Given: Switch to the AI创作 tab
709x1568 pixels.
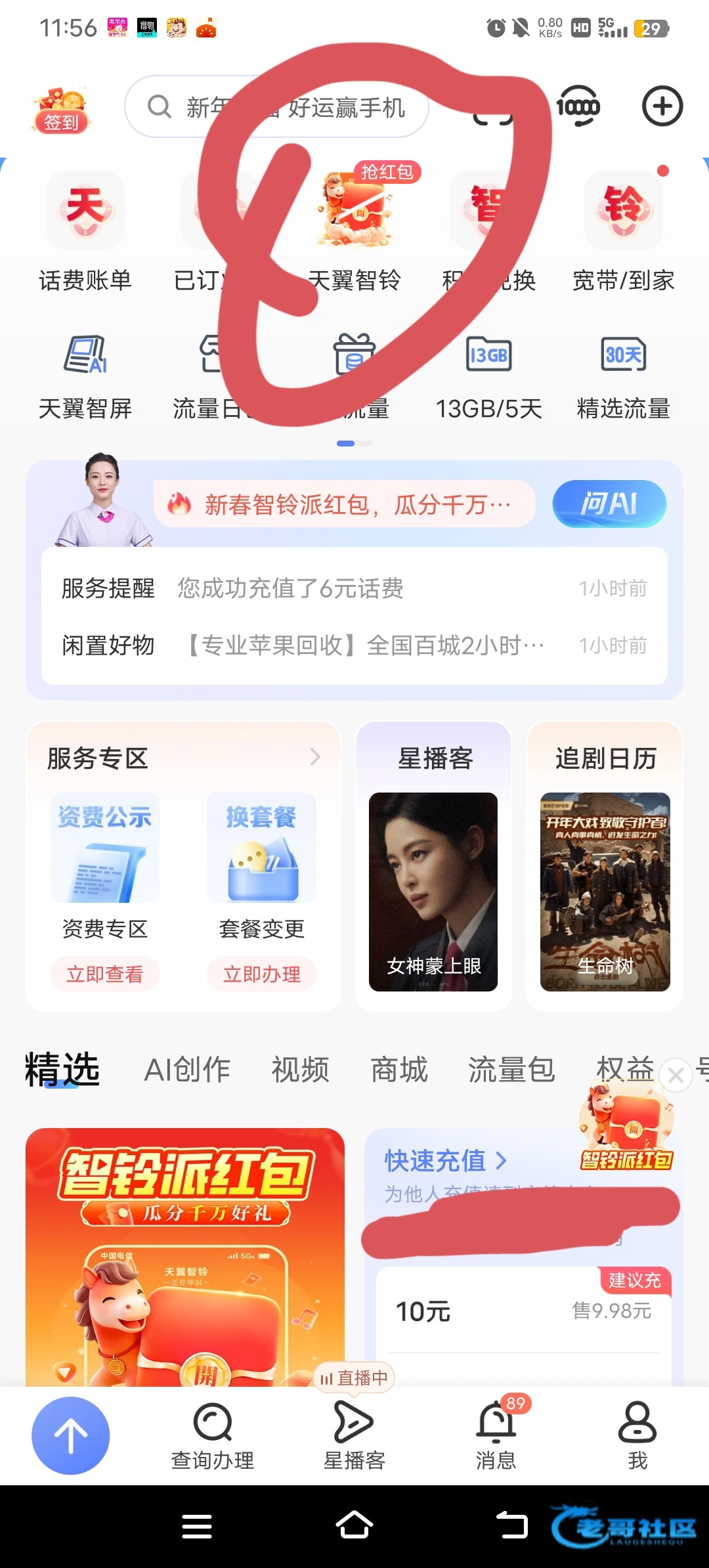Looking at the screenshot, I should 187,1070.
